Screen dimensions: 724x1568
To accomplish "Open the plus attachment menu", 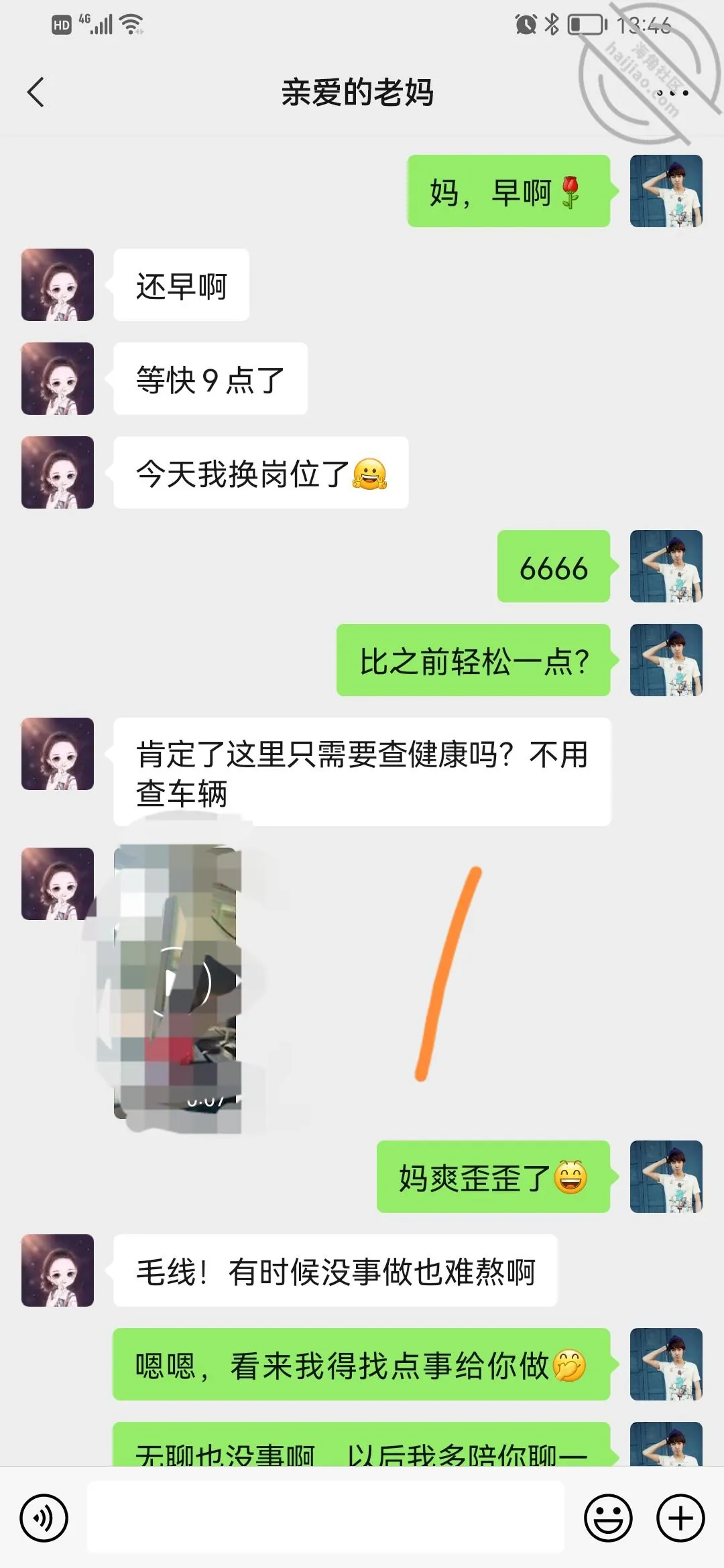I will [x=680, y=1518].
